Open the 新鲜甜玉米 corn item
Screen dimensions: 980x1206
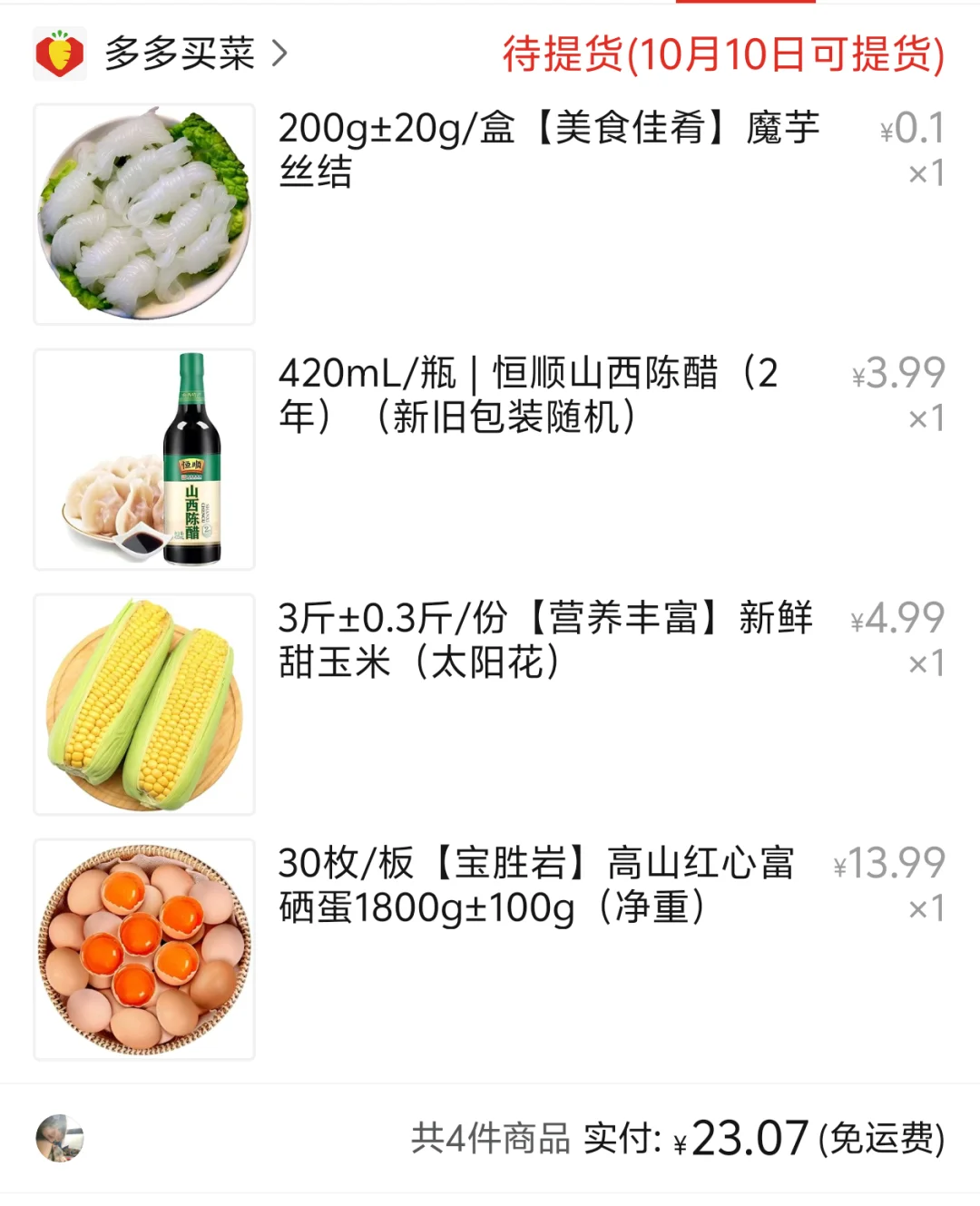pyautogui.click(x=544, y=641)
